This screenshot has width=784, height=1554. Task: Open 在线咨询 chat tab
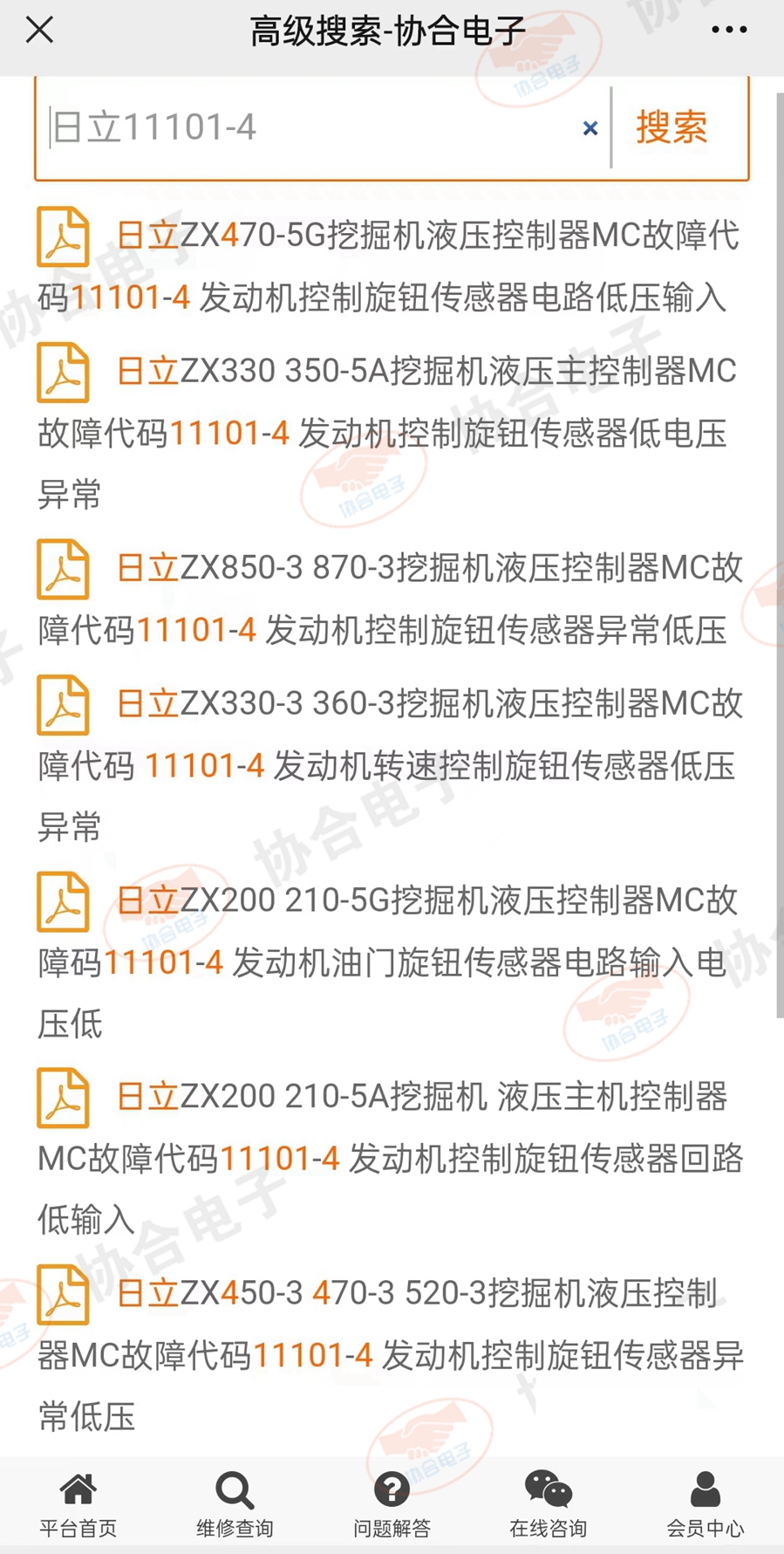[x=549, y=1505]
